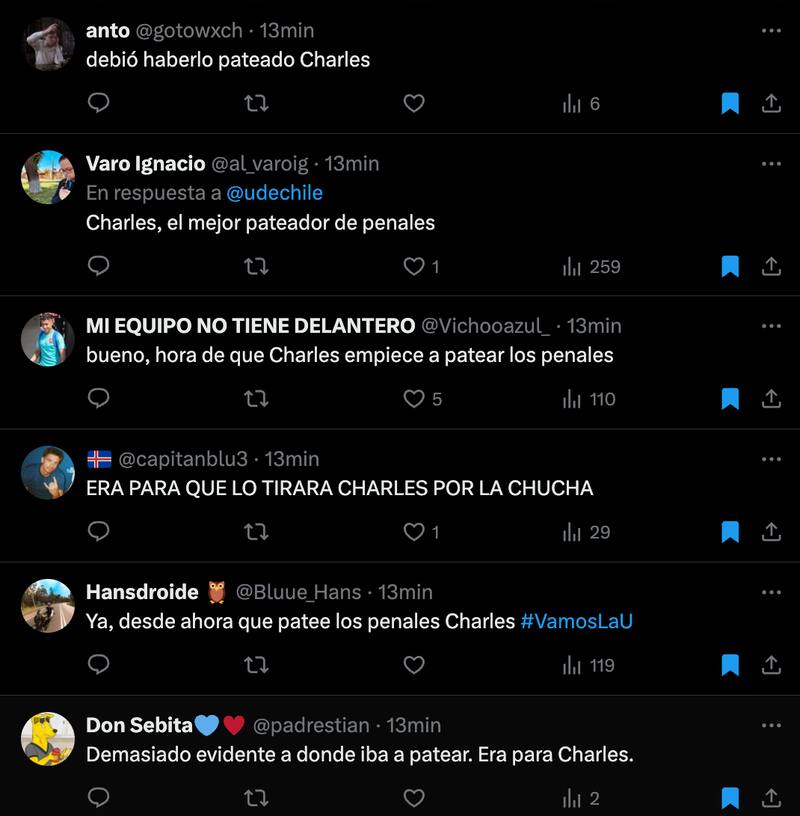The height and width of the screenshot is (816, 800).
Task: Open the #VamosLaU hashtag
Action: pyautogui.click(x=577, y=621)
